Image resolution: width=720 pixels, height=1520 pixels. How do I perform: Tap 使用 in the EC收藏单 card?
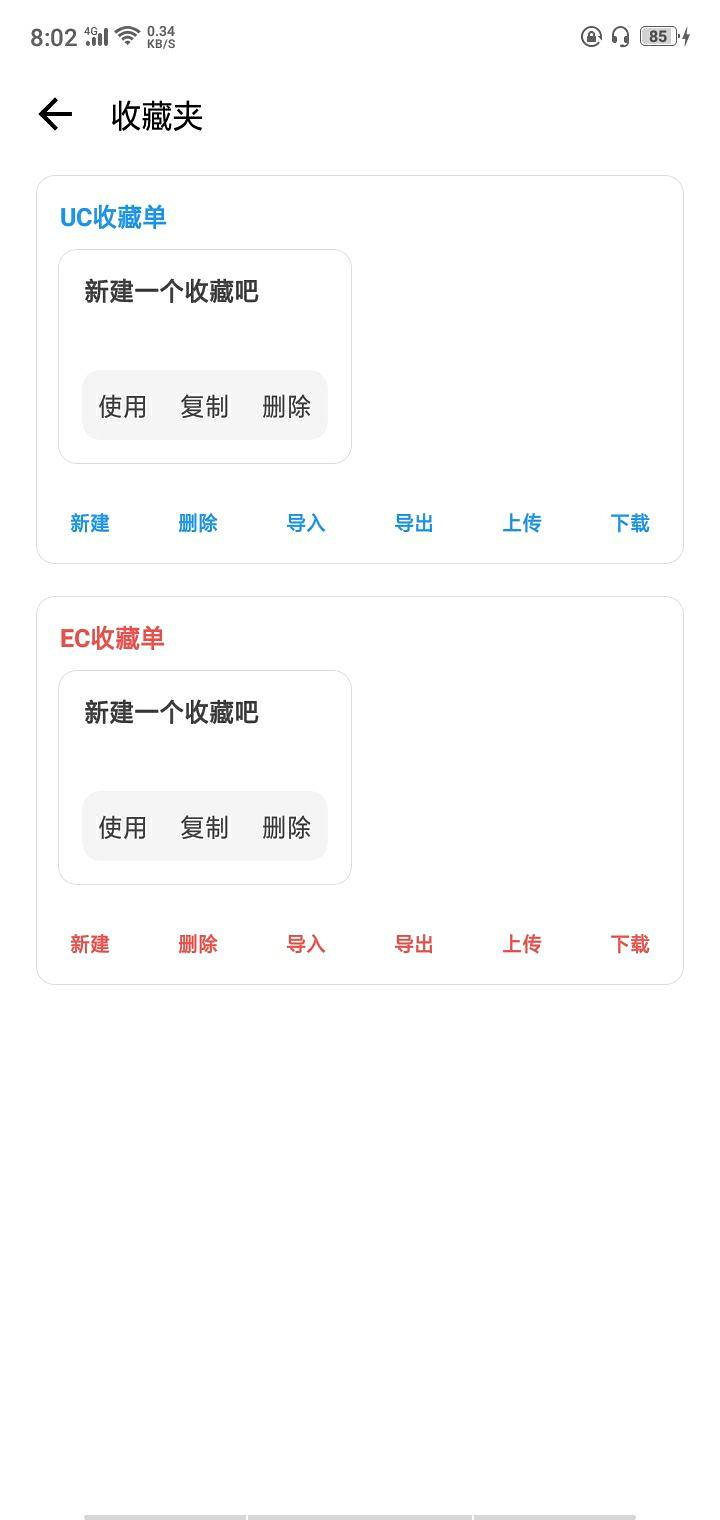point(123,827)
